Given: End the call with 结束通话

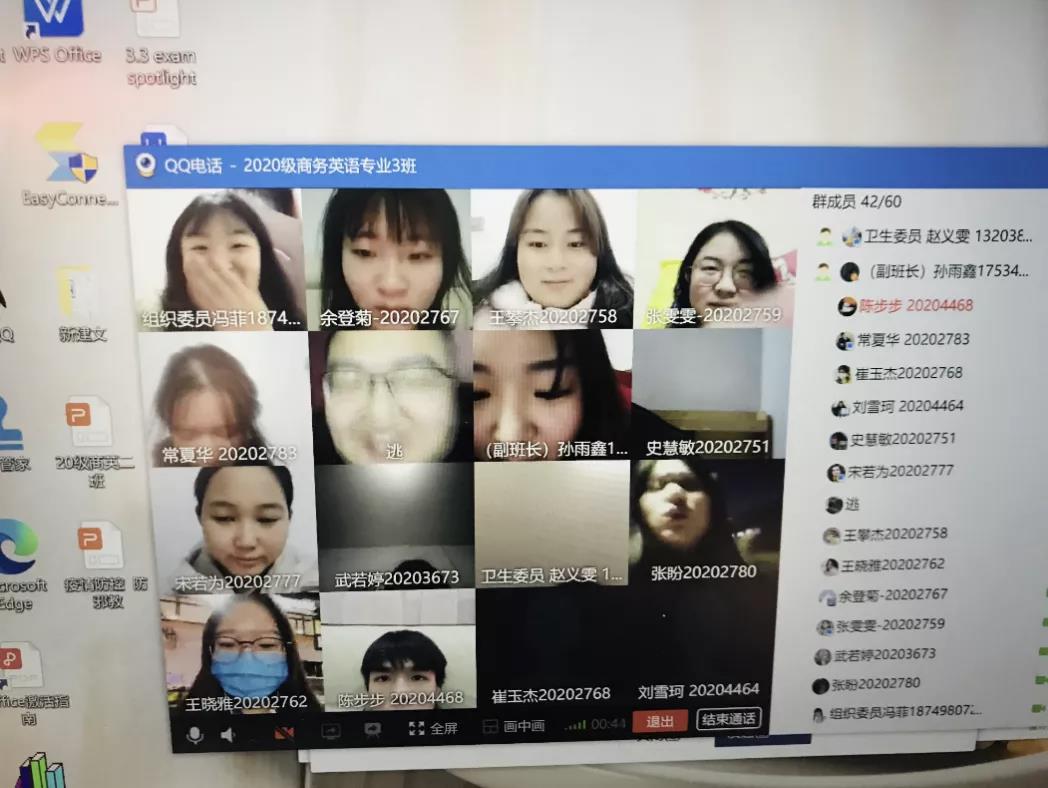Looking at the screenshot, I should 729,719.
